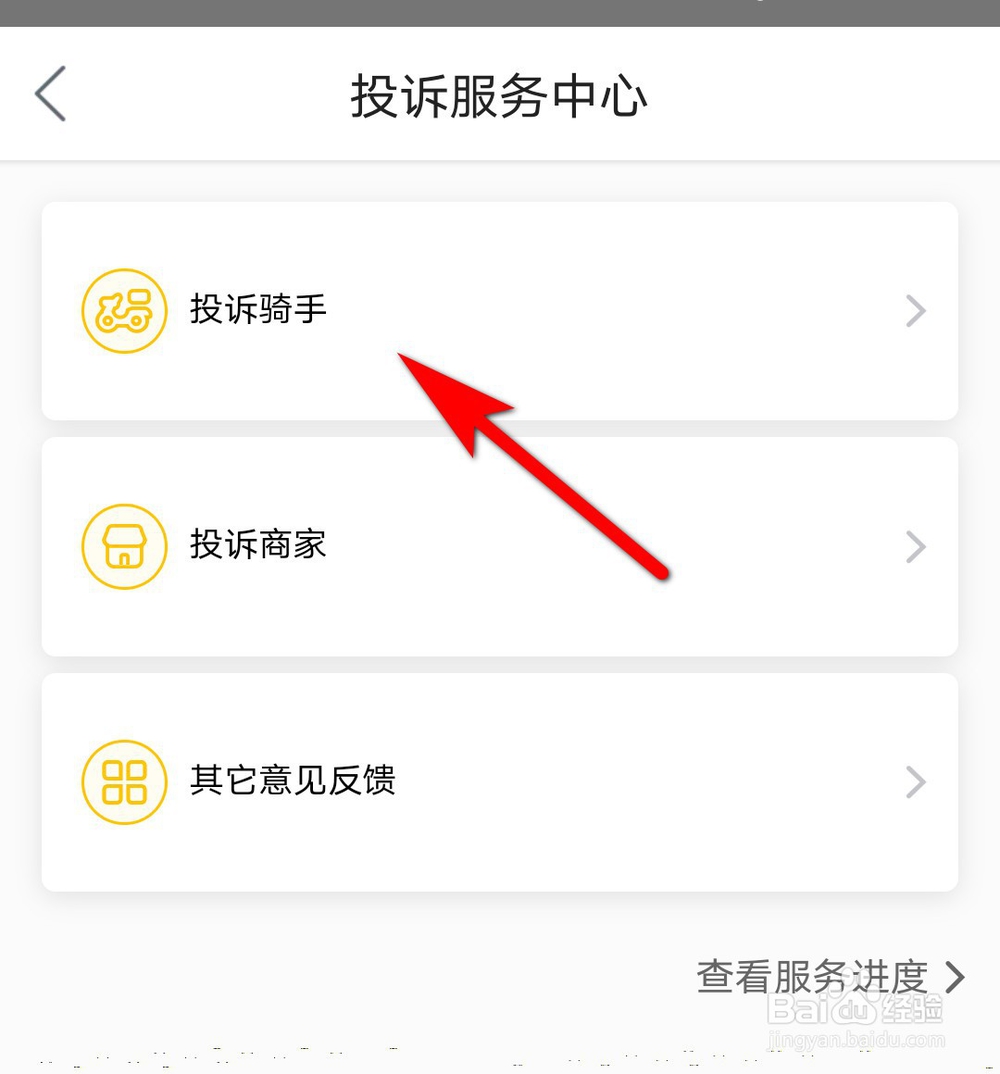The height and width of the screenshot is (1074, 1000).
Task: Expand the 投诉骑手 row via its chevron
Action: point(915,311)
